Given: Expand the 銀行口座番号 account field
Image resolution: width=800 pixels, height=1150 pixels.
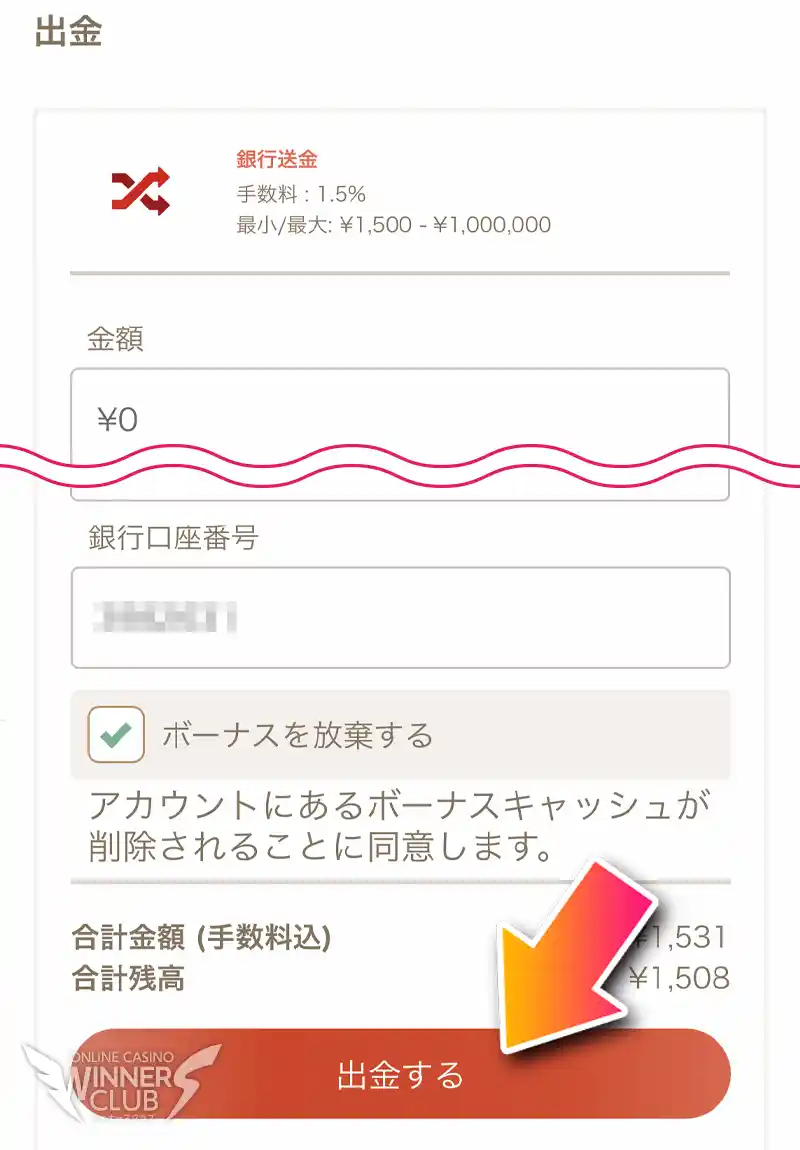Looking at the screenshot, I should point(400,618).
